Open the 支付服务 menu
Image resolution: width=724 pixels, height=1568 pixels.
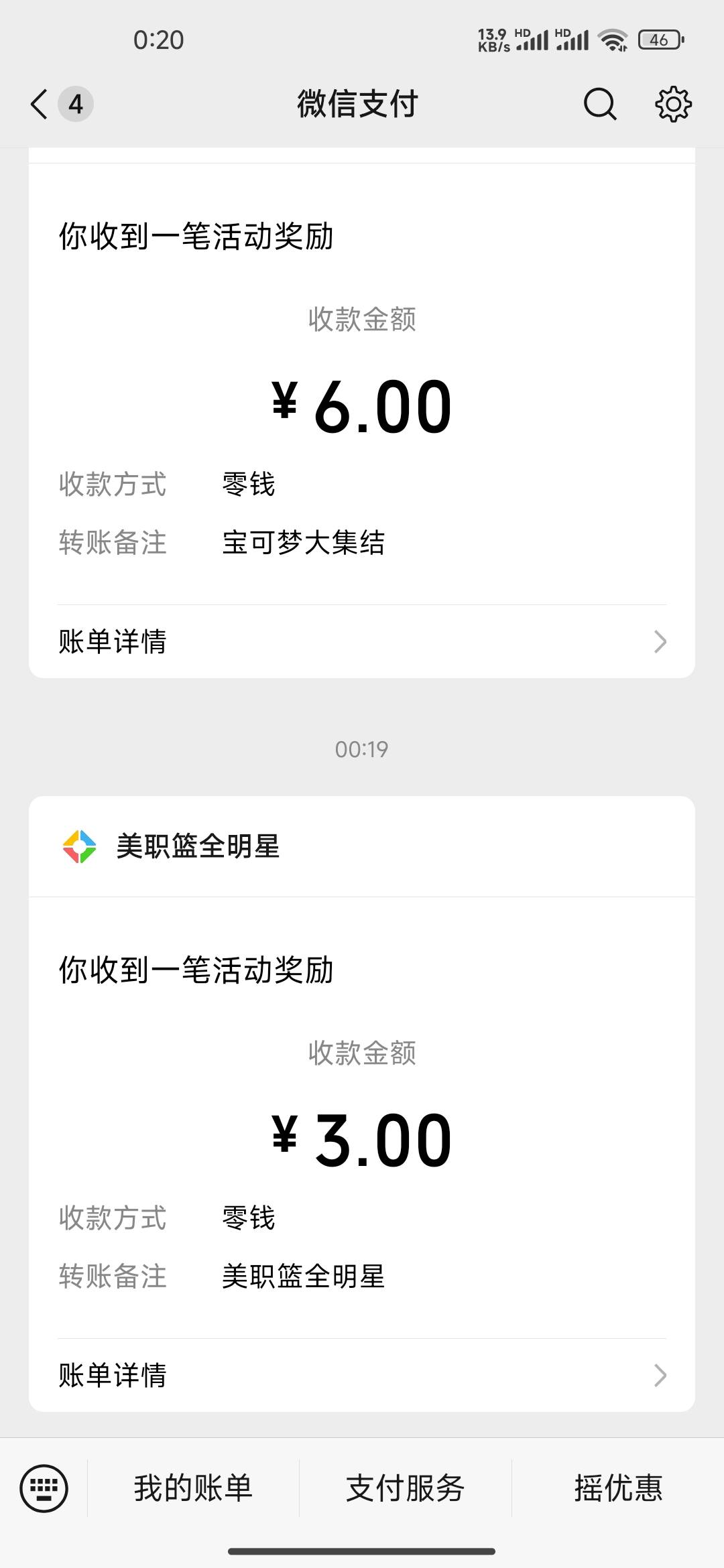pos(405,1488)
